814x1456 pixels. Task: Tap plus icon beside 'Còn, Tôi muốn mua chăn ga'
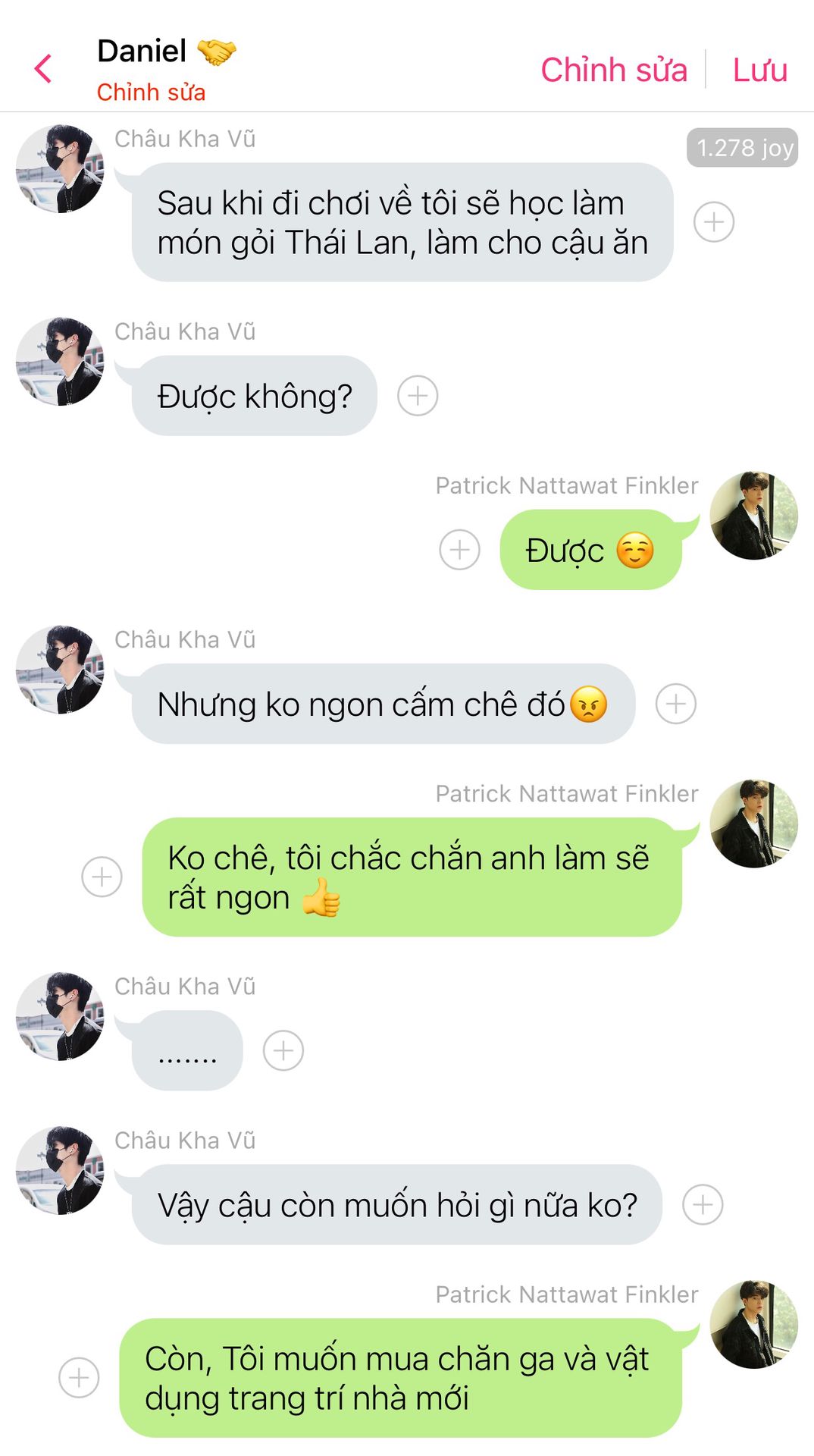(79, 1377)
